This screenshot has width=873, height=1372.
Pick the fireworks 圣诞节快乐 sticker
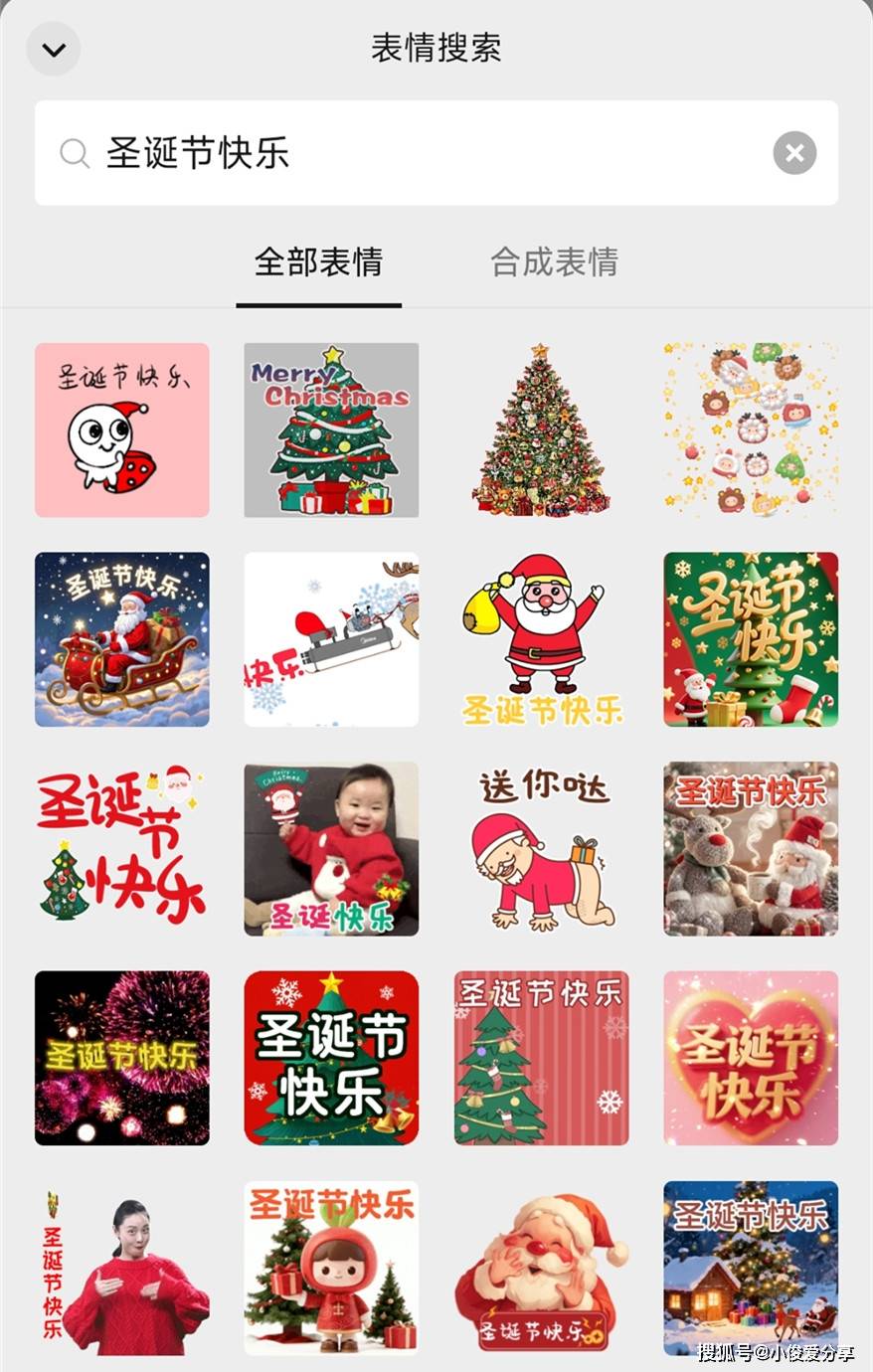(122, 1058)
